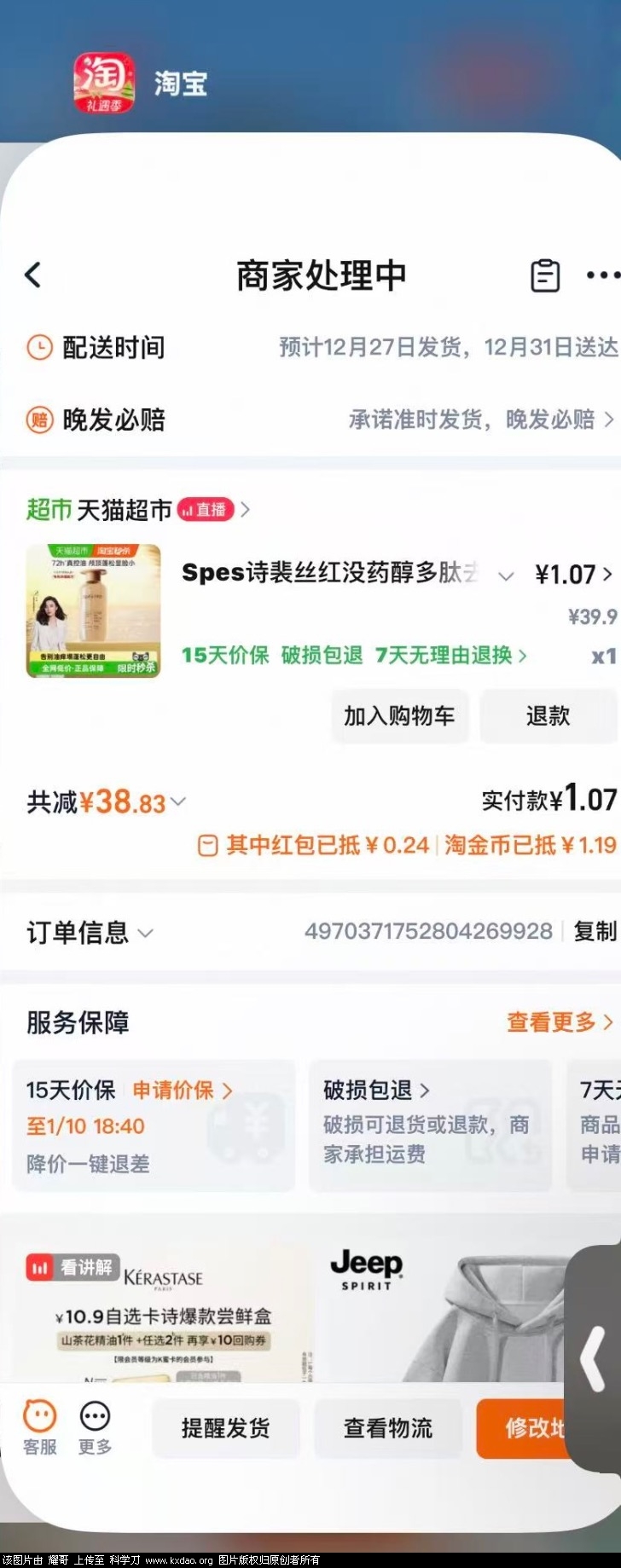621x1568 pixels.
Task: Request a refund with 退款
Action: [x=548, y=716]
